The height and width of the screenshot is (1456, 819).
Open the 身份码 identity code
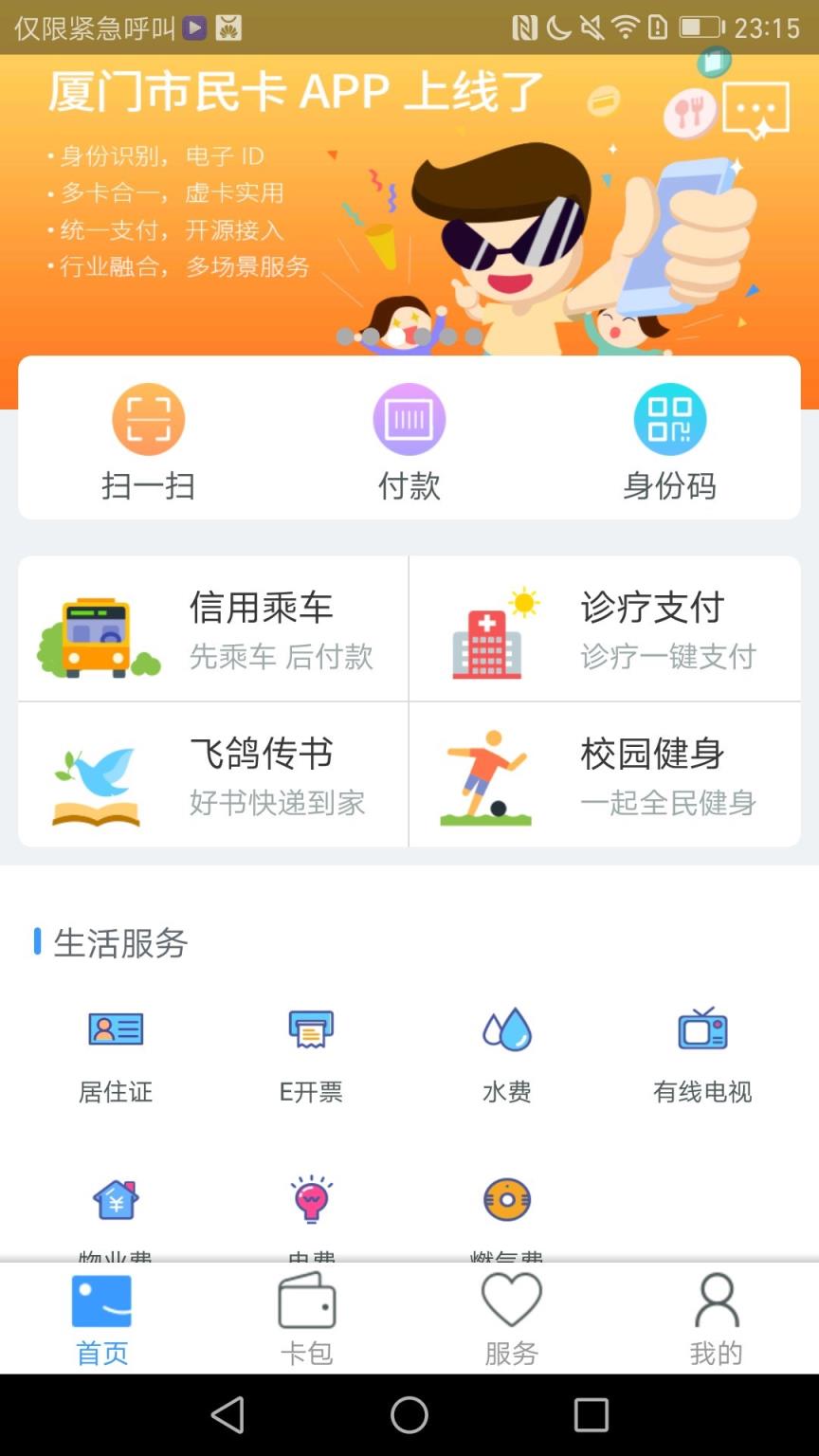tap(670, 436)
